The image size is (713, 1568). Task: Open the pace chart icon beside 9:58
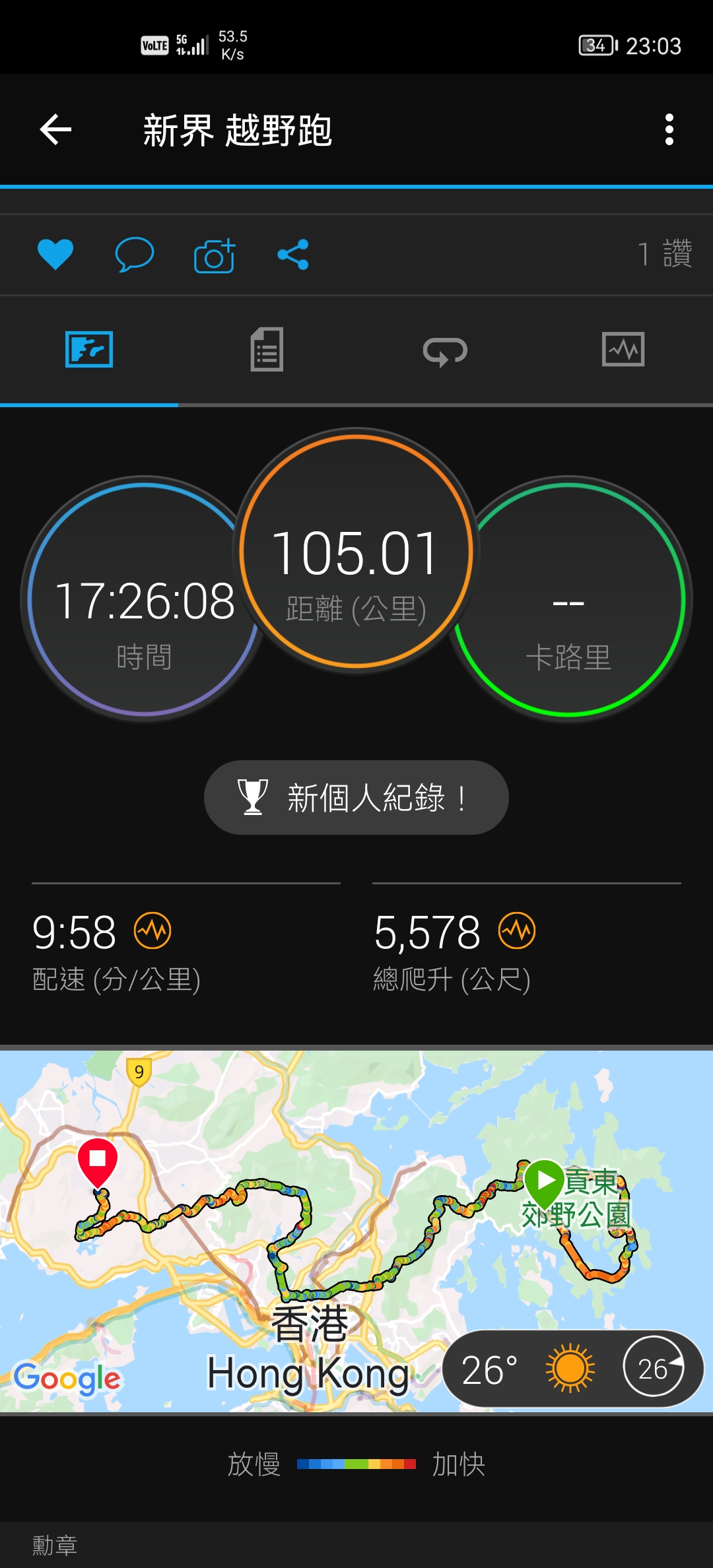[x=153, y=931]
